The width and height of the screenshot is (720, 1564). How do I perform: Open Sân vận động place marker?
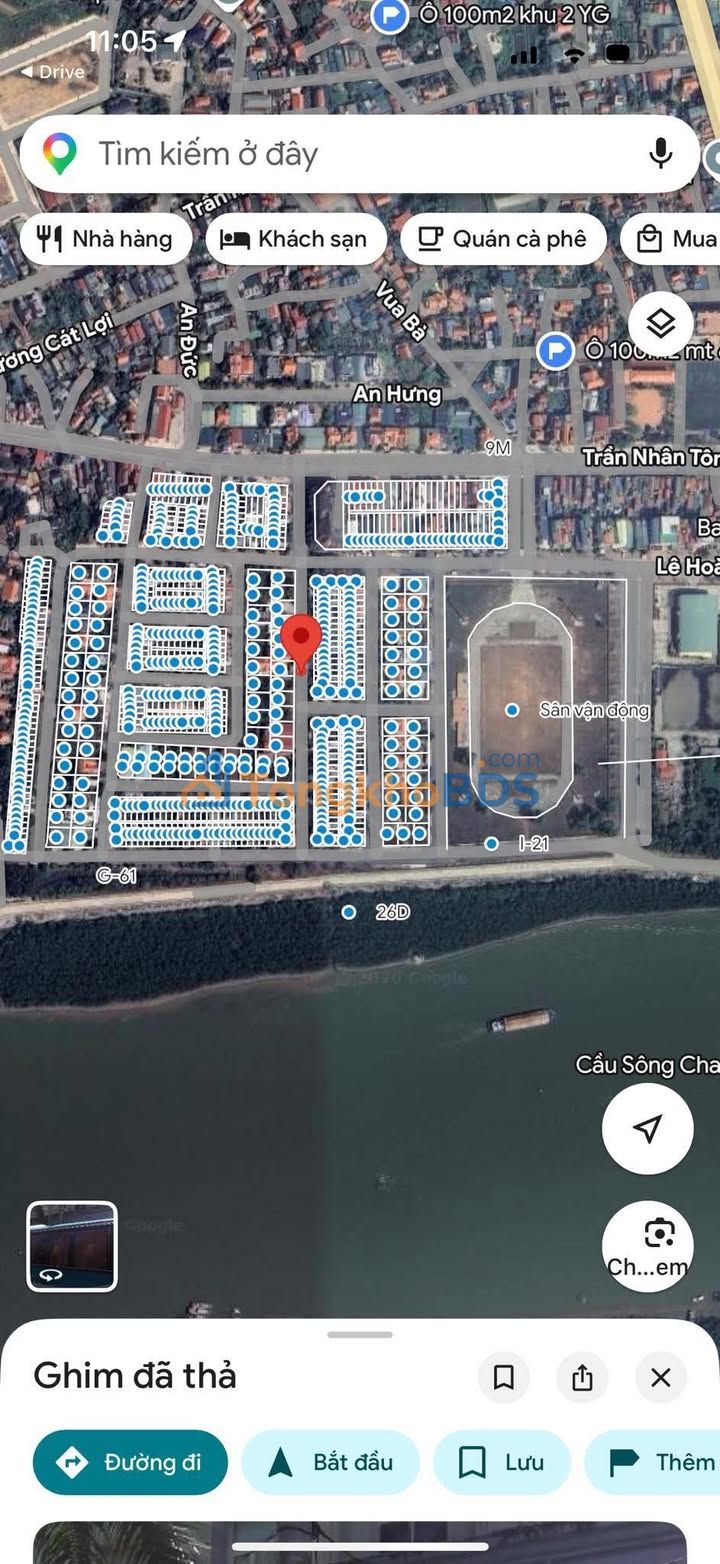pyautogui.click(x=513, y=710)
